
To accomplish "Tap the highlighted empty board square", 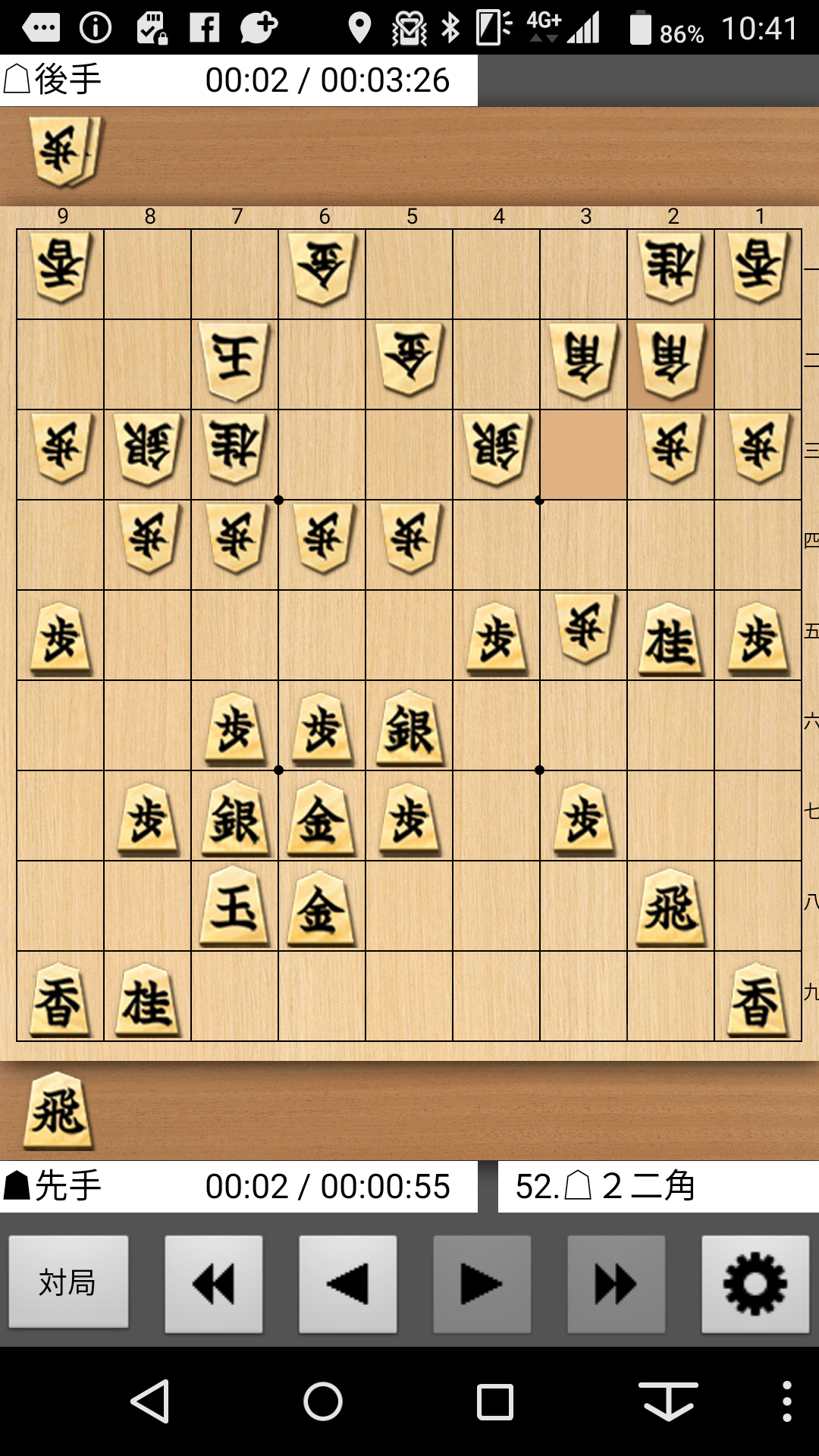I will pyautogui.click(x=584, y=455).
